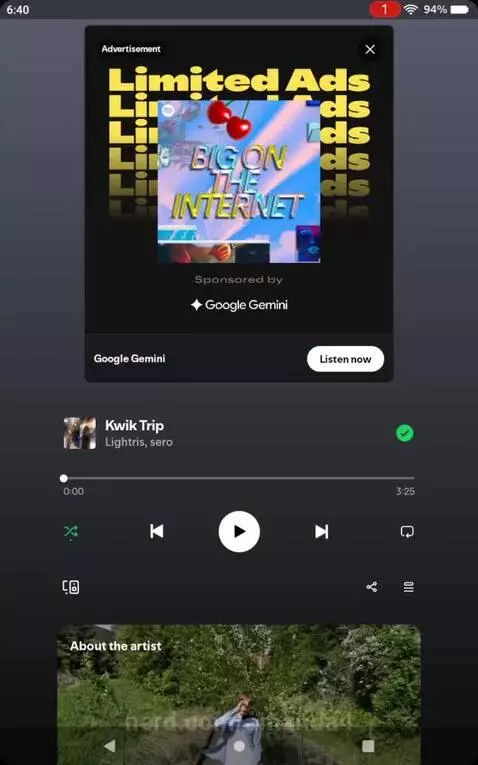
Task: Open the connect to device picker
Action: tap(71, 586)
